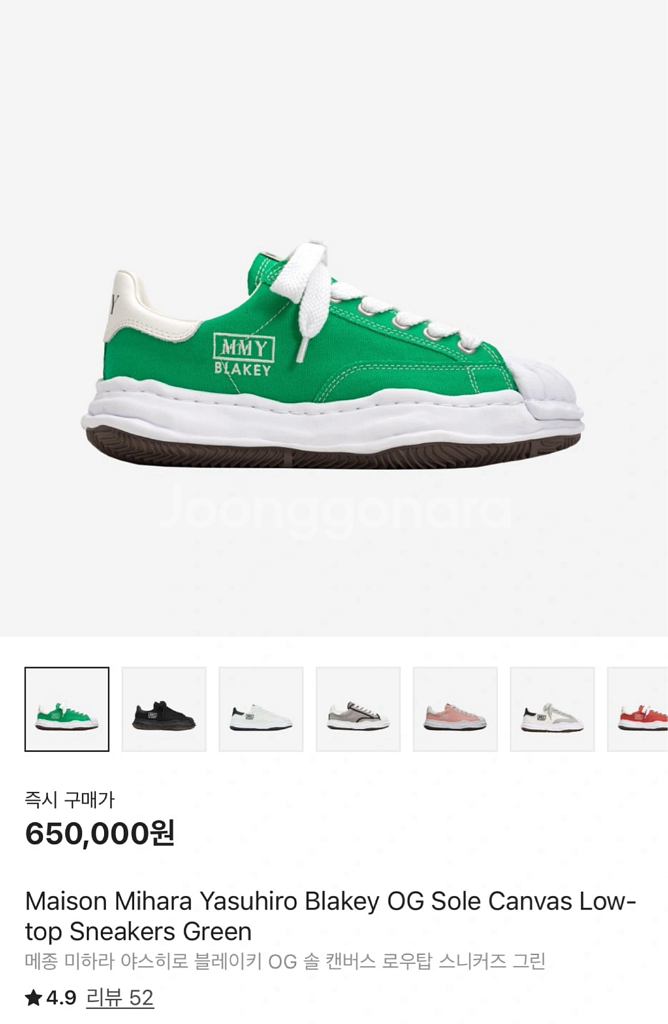The height and width of the screenshot is (1024, 668).
Task: View the gray sneaker variant thumbnail
Action: [358, 709]
